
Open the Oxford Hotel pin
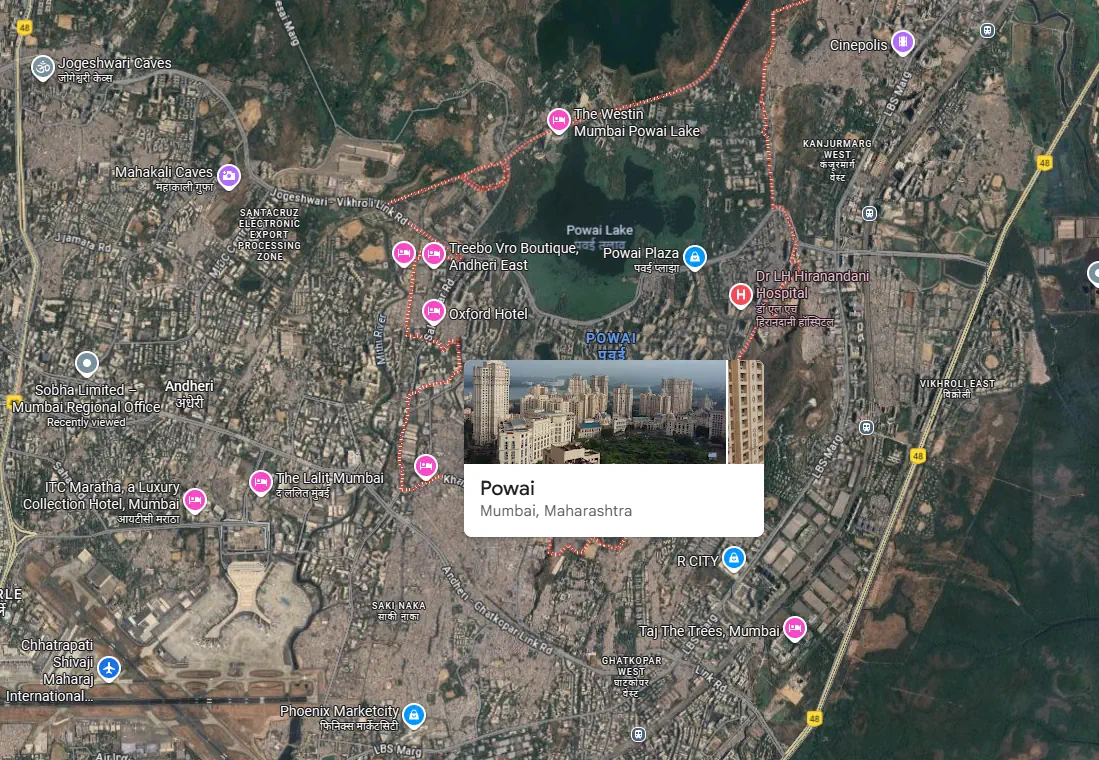tap(433, 312)
